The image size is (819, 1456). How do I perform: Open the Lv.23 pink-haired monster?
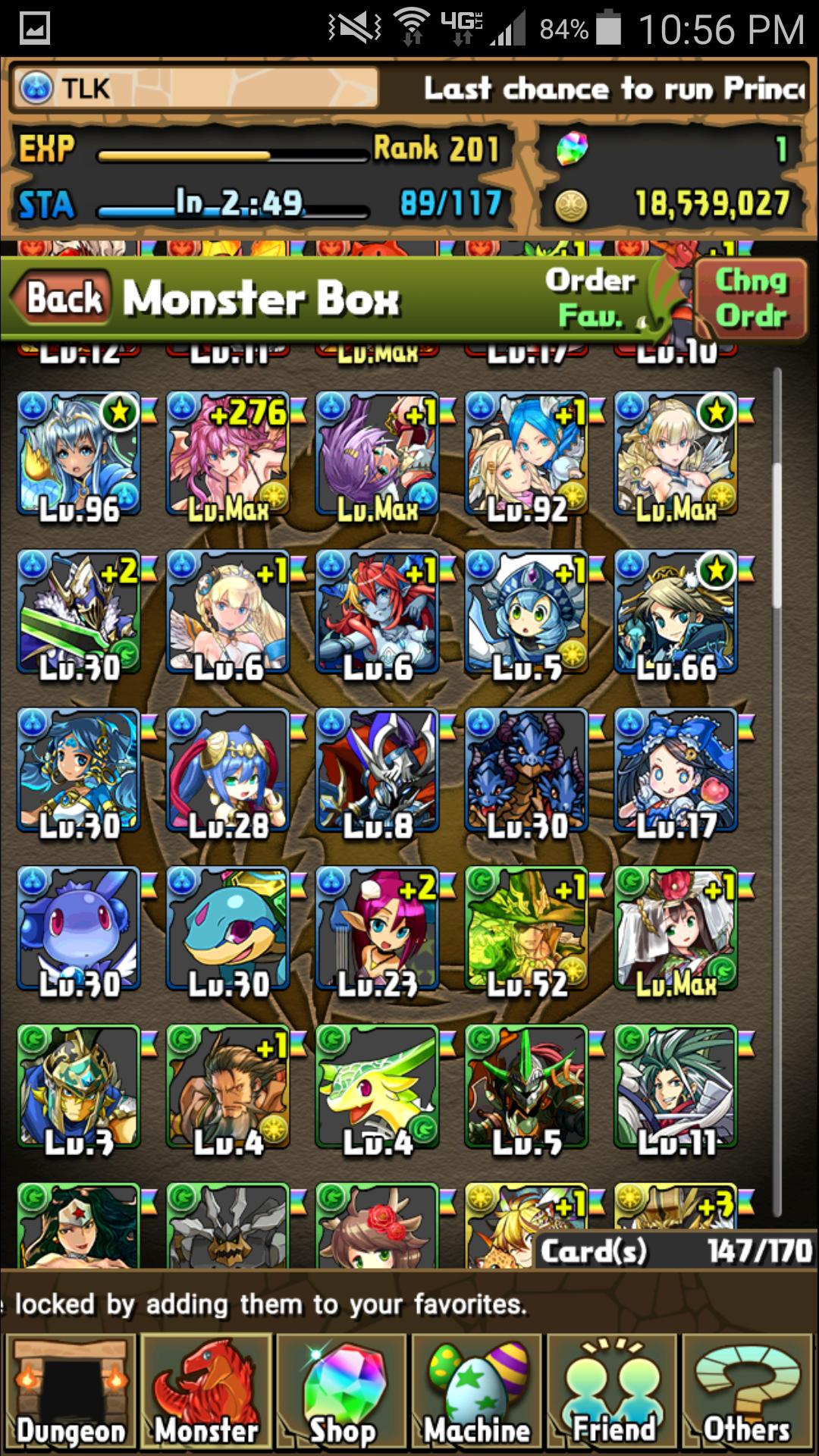[x=378, y=931]
